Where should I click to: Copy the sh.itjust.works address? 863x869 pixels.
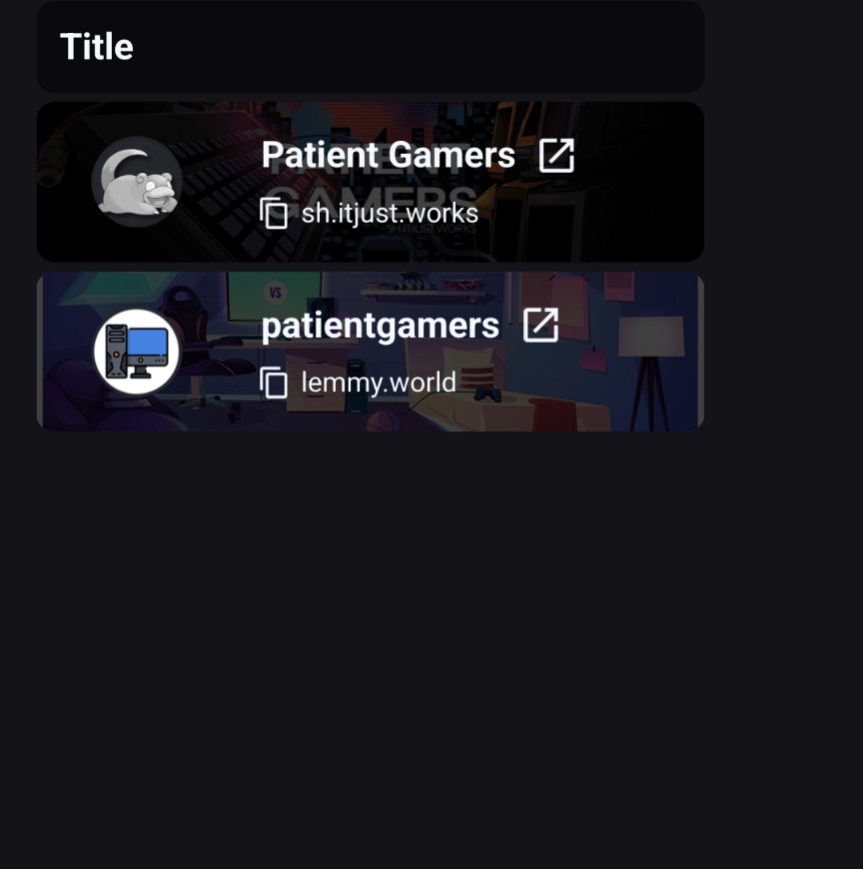(274, 213)
